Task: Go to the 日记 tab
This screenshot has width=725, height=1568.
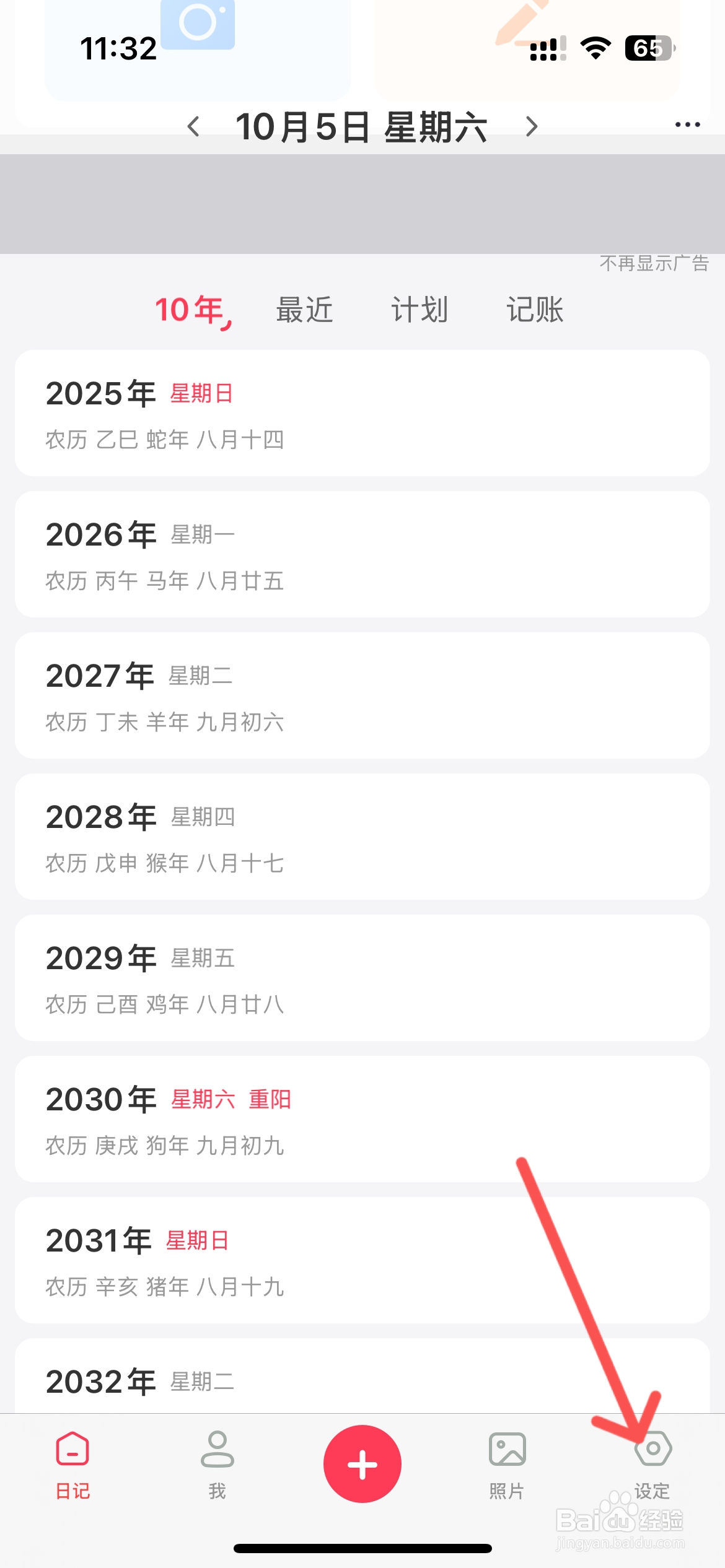Action: pos(73,1465)
